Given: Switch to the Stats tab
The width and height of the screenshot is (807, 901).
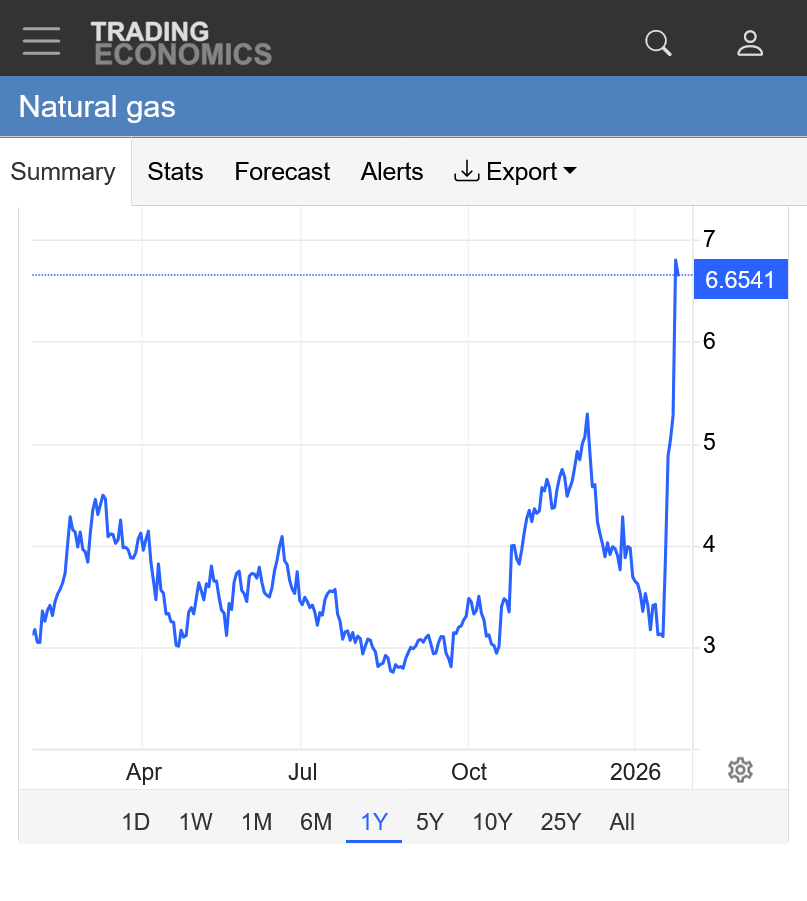Looking at the screenshot, I should click(x=175, y=172).
